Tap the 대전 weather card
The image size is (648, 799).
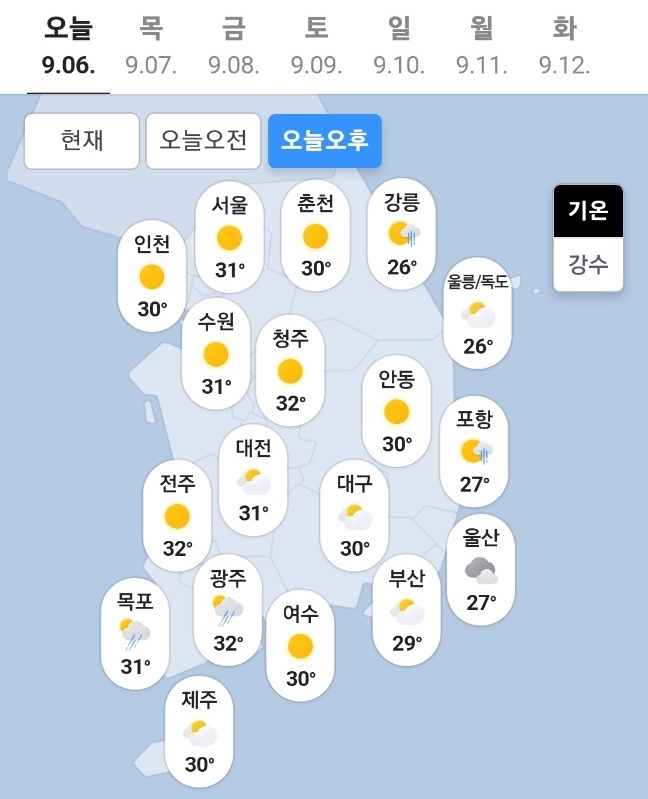point(253,480)
